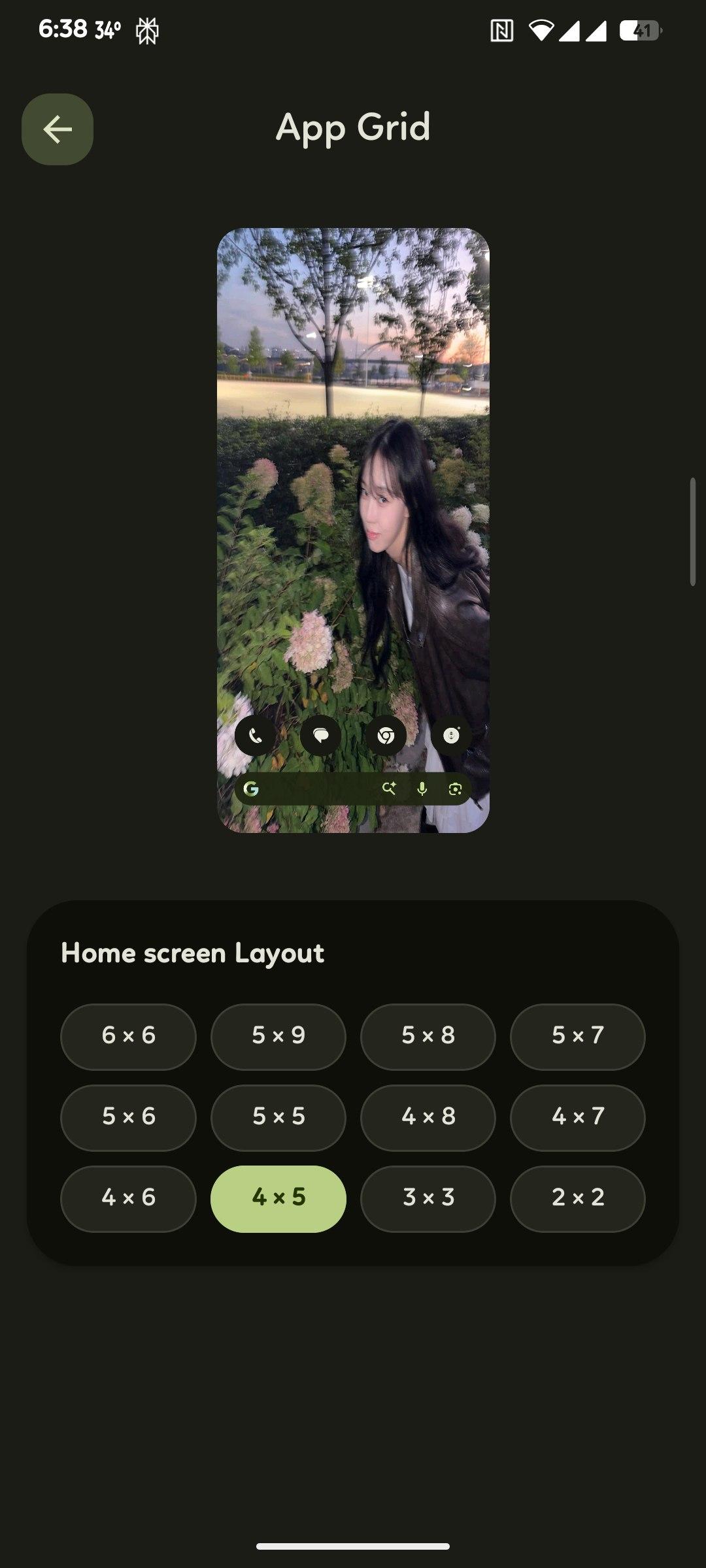Set the grid to 2 × 2

578,1198
